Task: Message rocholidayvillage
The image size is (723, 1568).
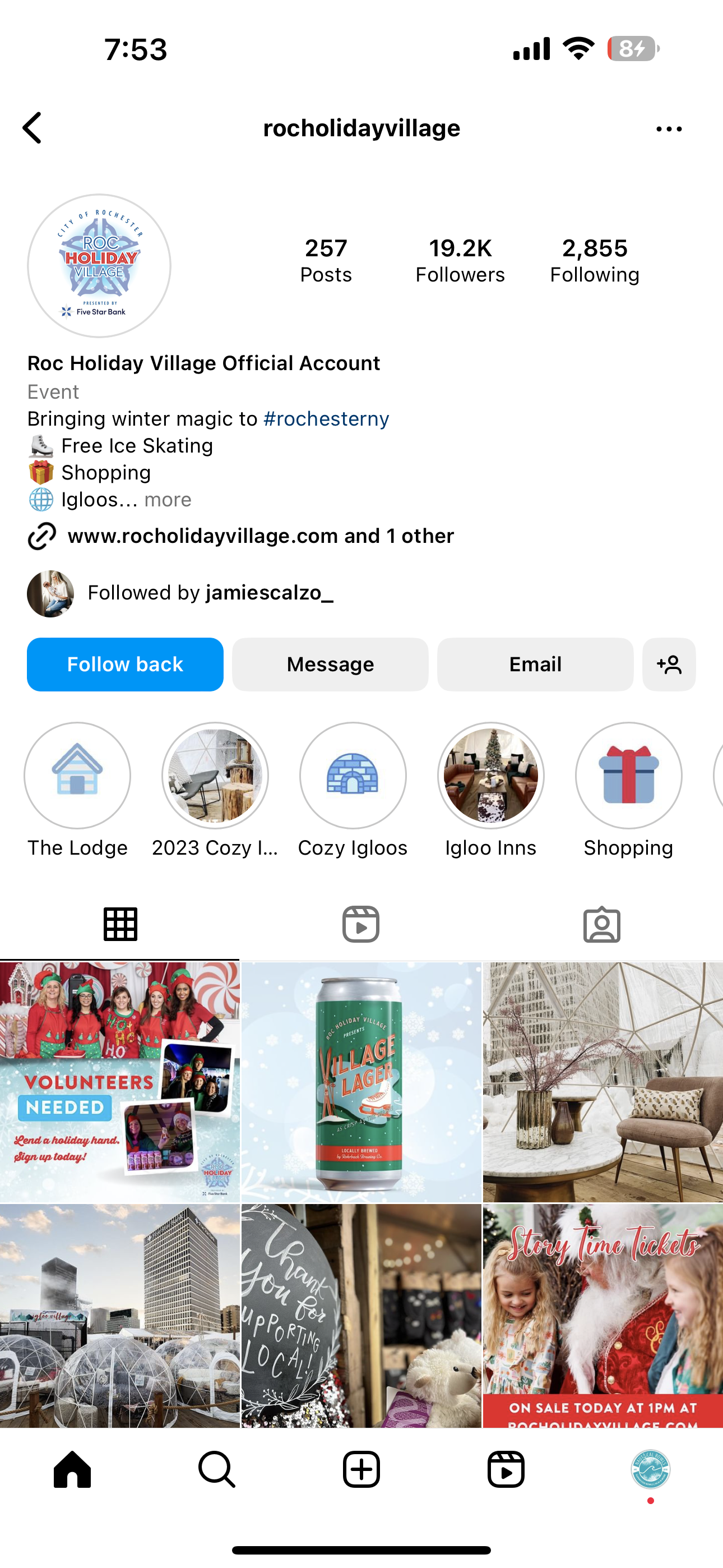Action: pos(330,664)
